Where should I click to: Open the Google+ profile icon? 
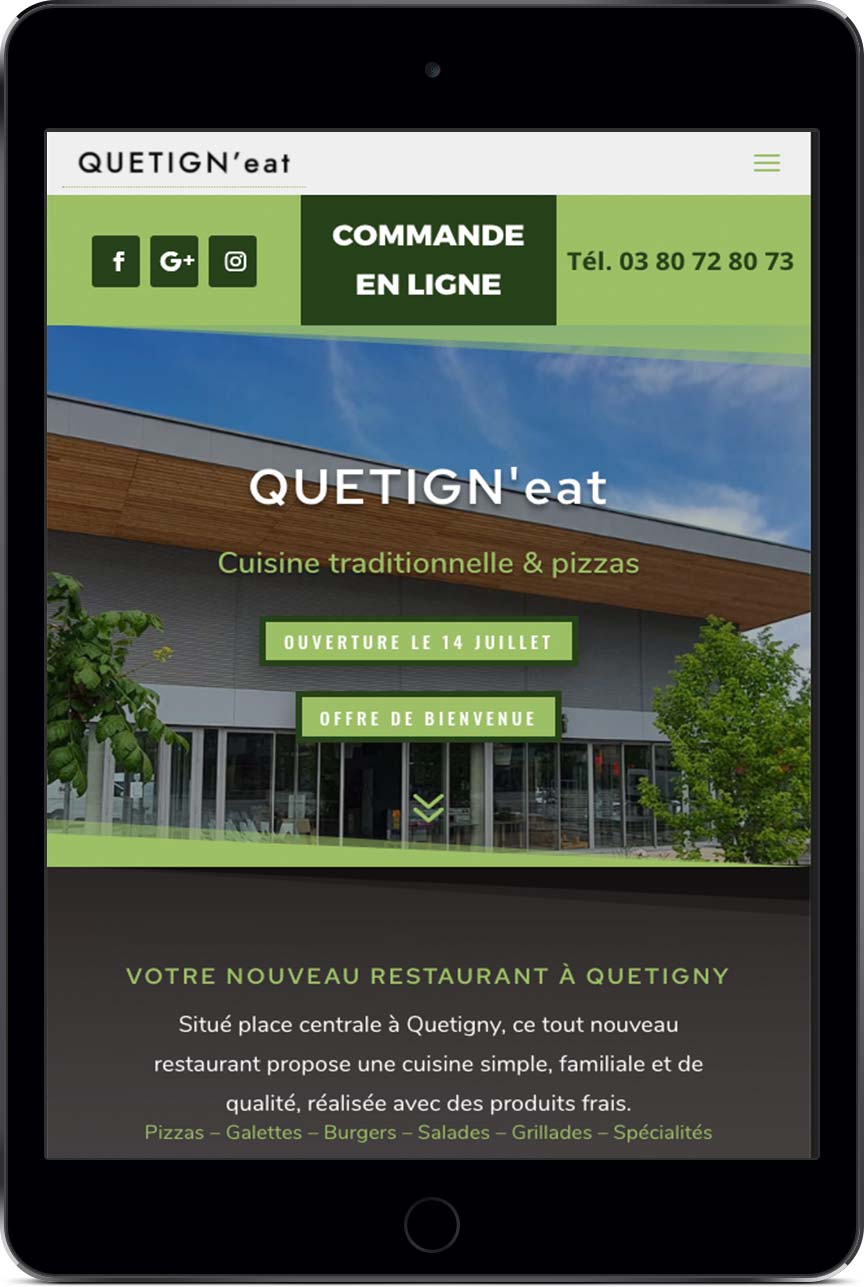click(x=174, y=261)
